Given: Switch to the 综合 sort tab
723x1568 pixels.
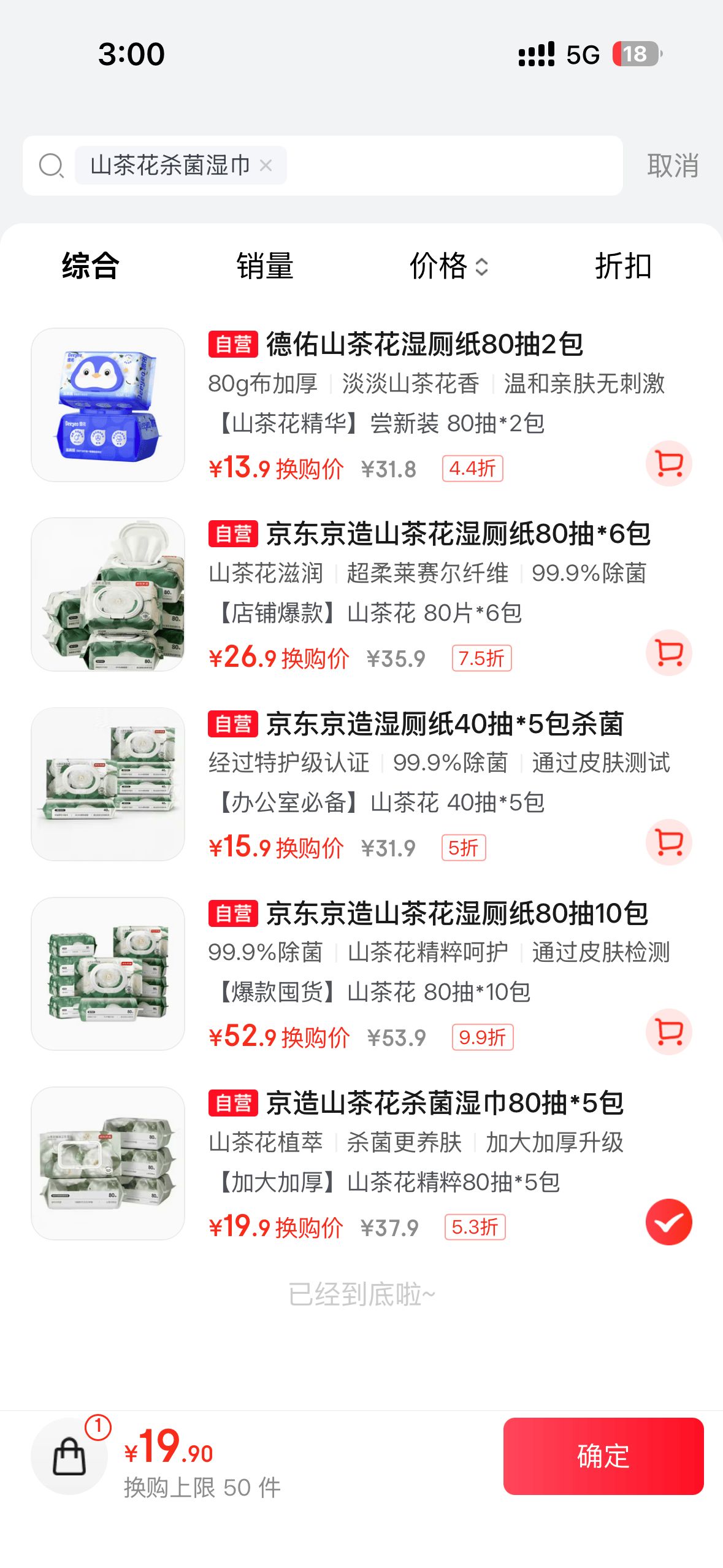Looking at the screenshot, I should 90,266.
